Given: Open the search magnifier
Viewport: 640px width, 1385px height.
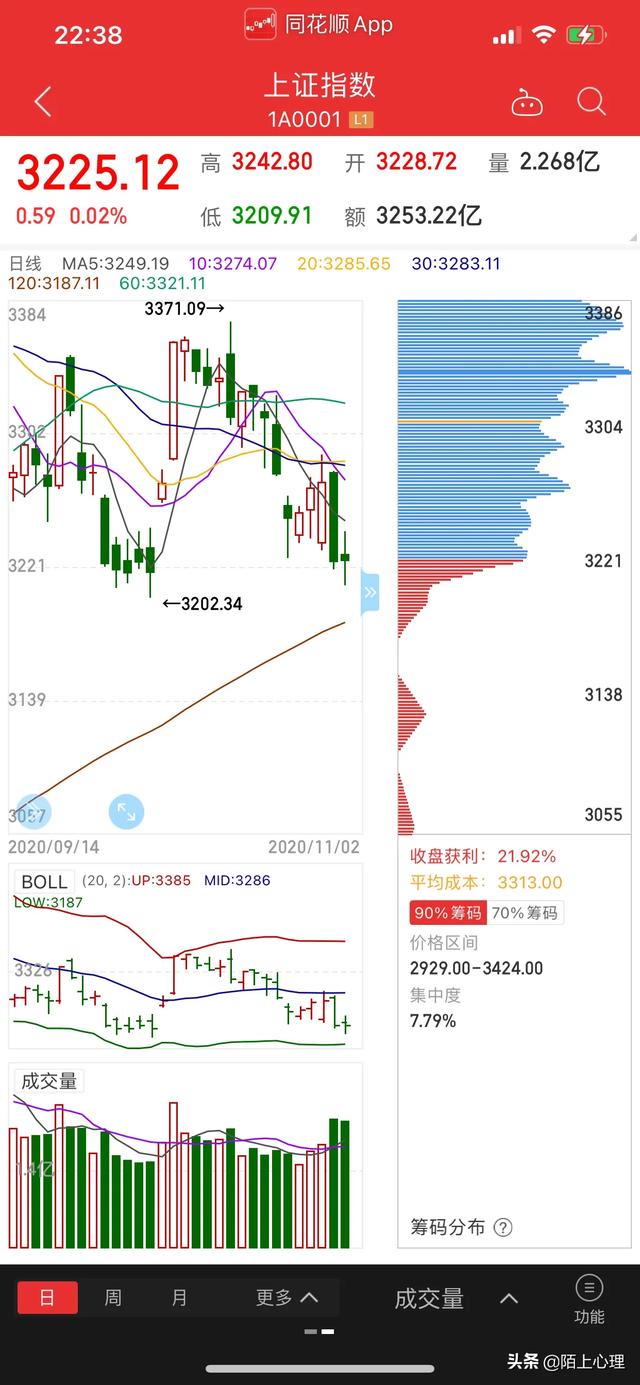Looking at the screenshot, I should (591, 101).
